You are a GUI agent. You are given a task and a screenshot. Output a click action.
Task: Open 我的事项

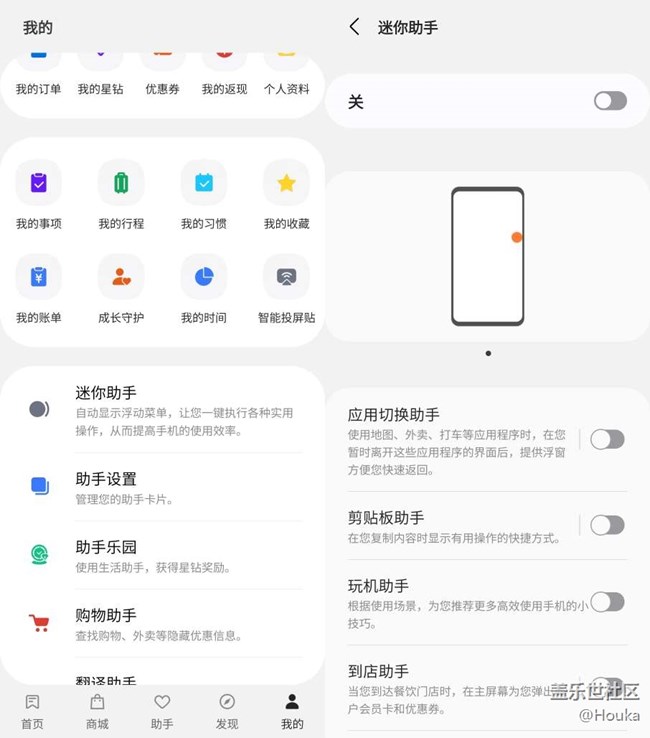(38, 195)
